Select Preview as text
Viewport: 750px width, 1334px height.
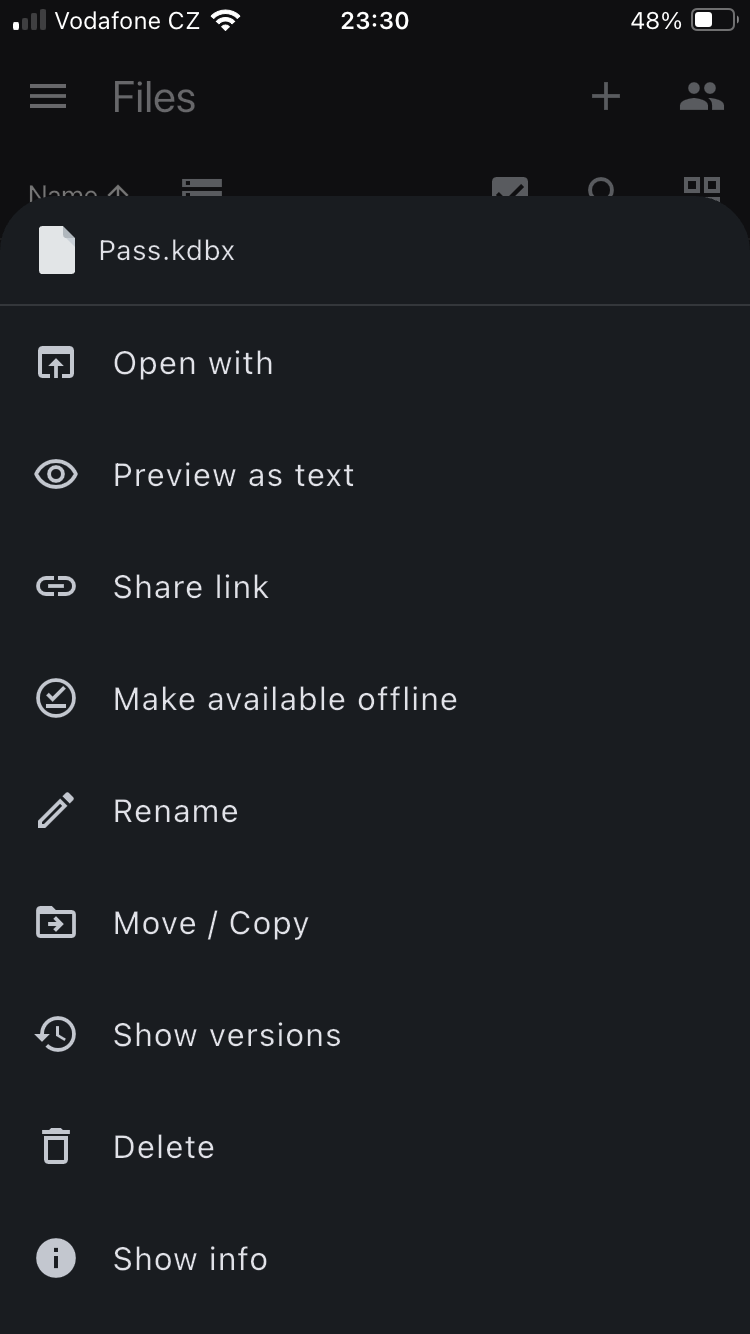pos(375,475)
